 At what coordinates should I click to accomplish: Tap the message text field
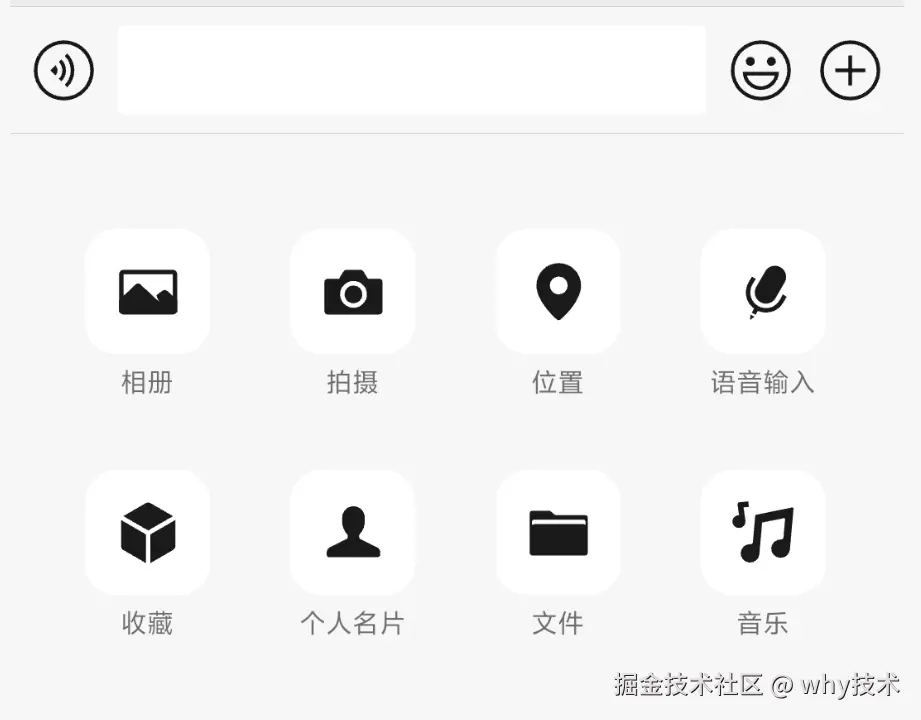tap(411, 70)
